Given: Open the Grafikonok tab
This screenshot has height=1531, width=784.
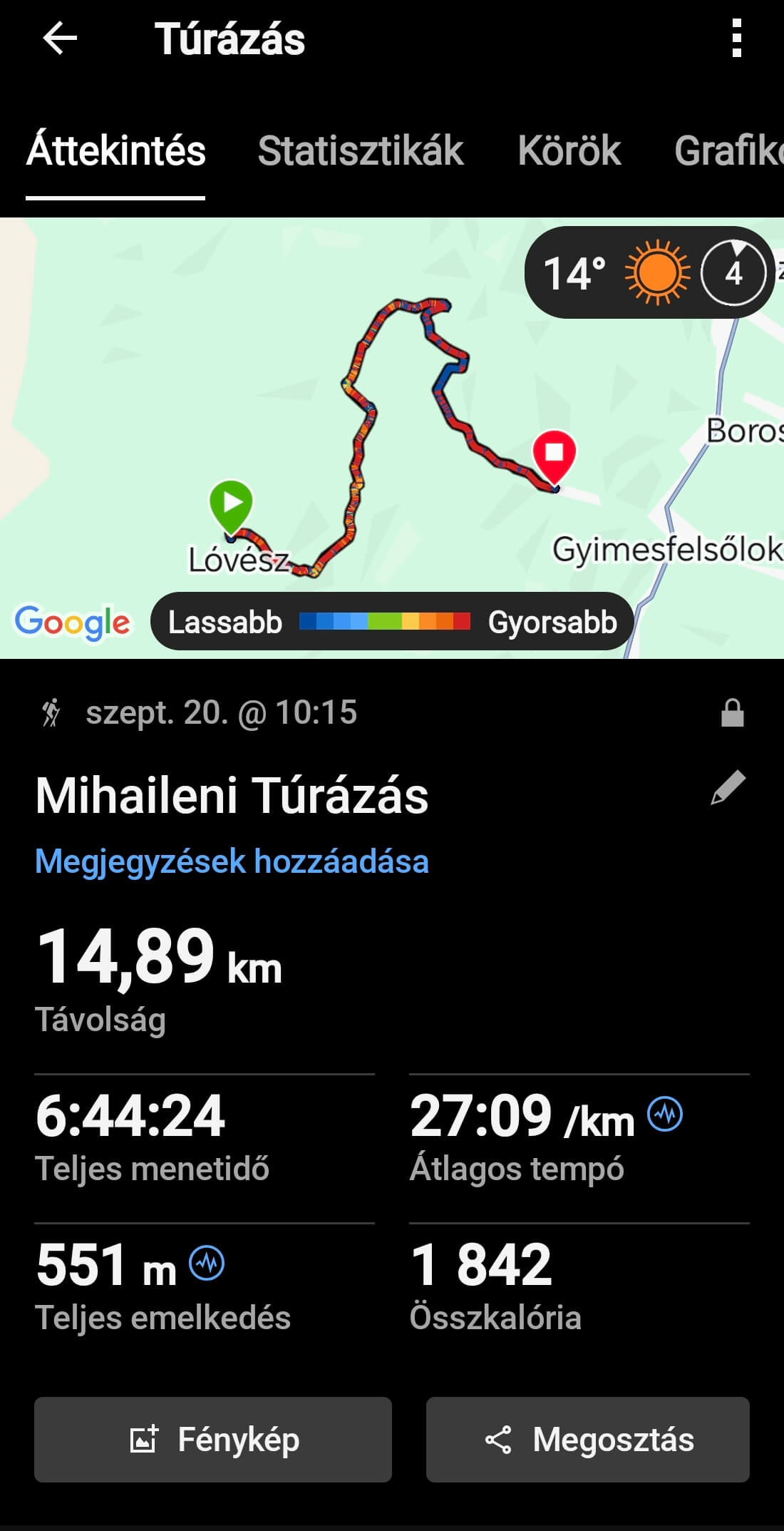Looking at the screenshot, I should click(x=727, y=150).
